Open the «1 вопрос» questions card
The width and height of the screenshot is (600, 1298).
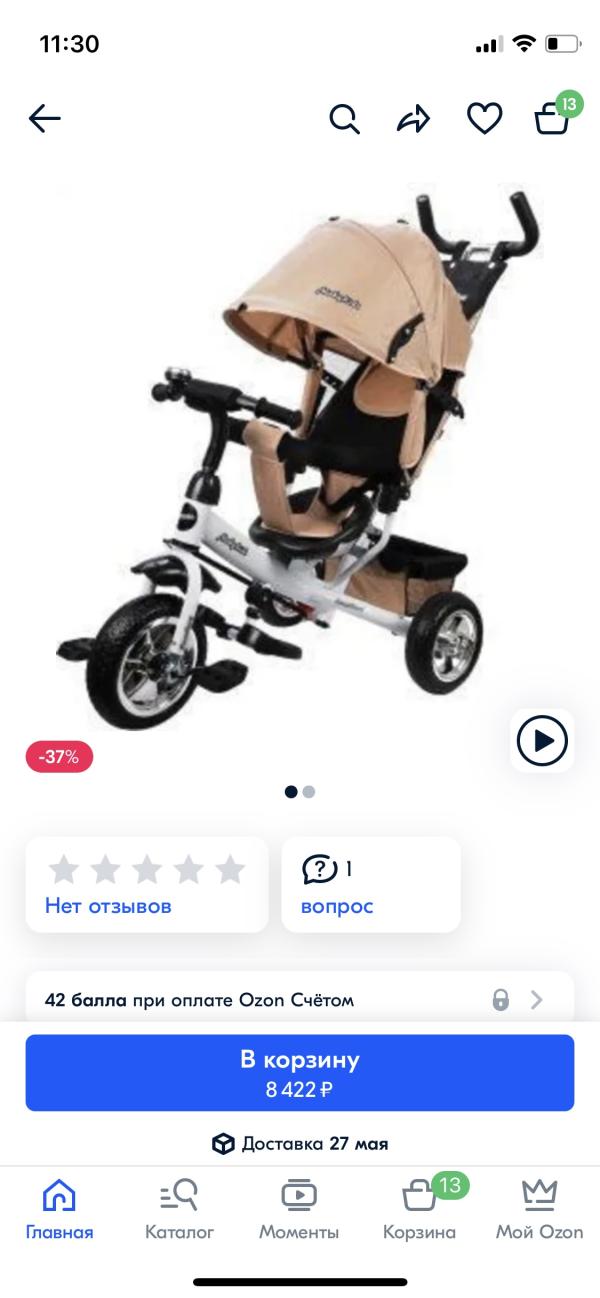(371, 885)
